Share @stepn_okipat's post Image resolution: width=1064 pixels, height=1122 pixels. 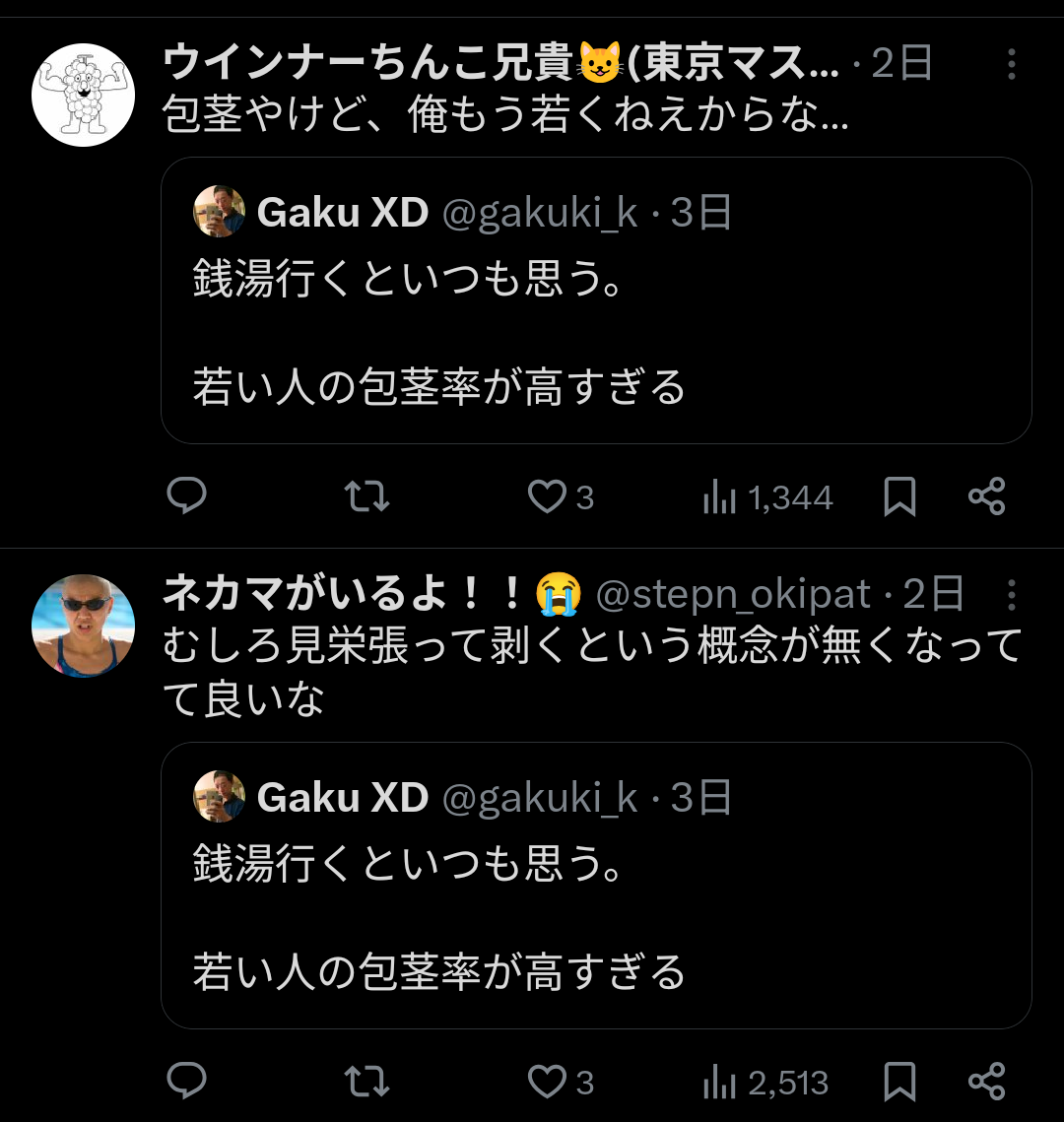tap(986, 1082)
